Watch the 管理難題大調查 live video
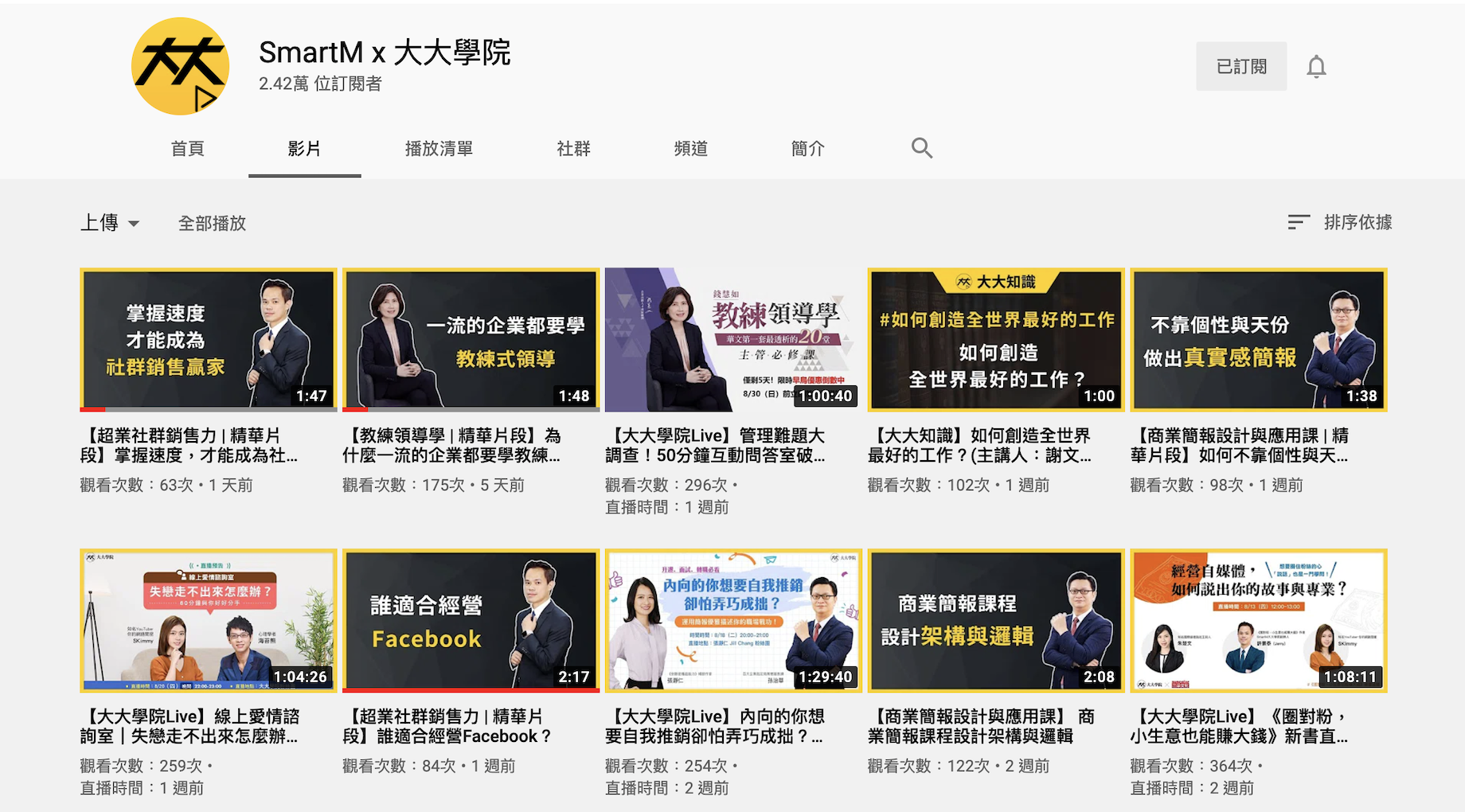Viewport: 1465px width, 812px height. (732, 340)
